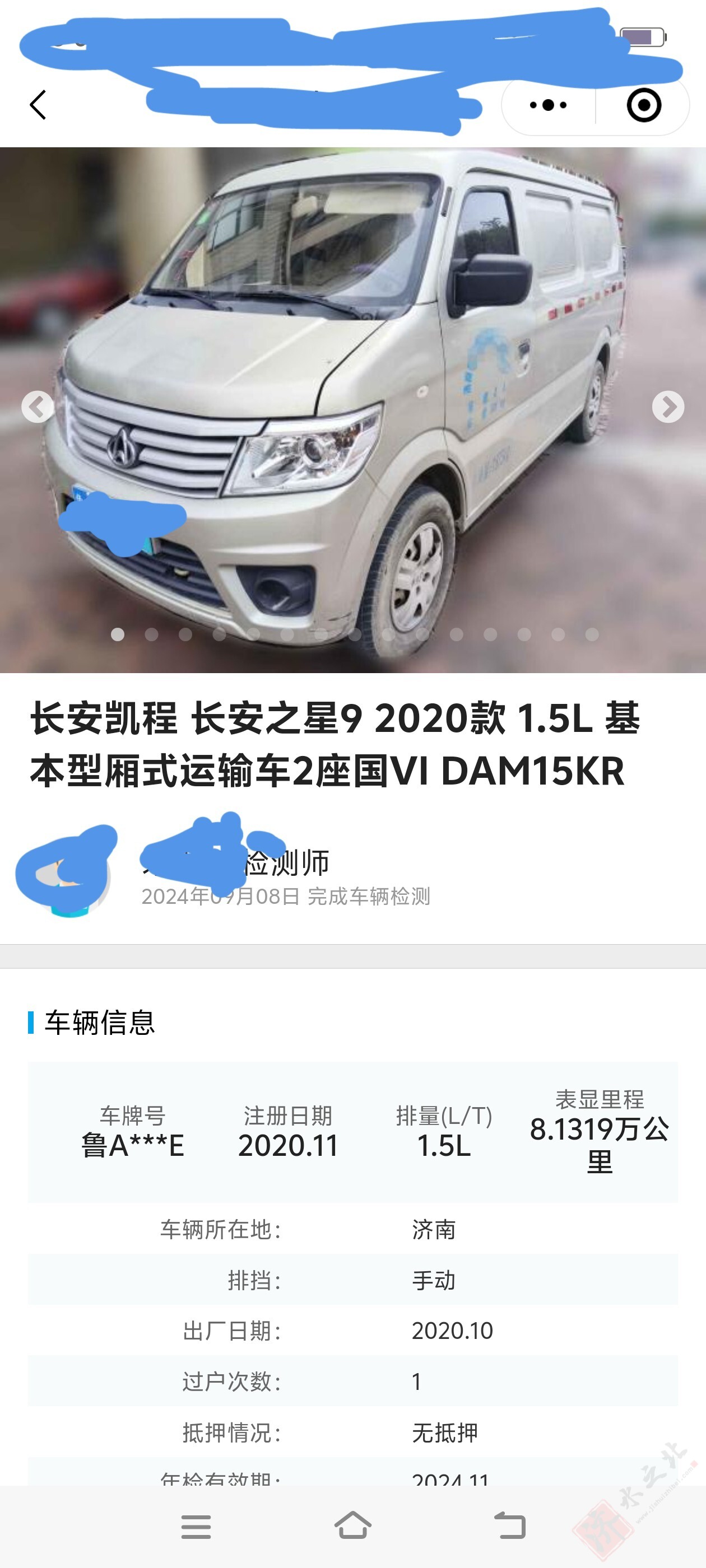Close the mini program with the circle icon

(x=644, y=105)
